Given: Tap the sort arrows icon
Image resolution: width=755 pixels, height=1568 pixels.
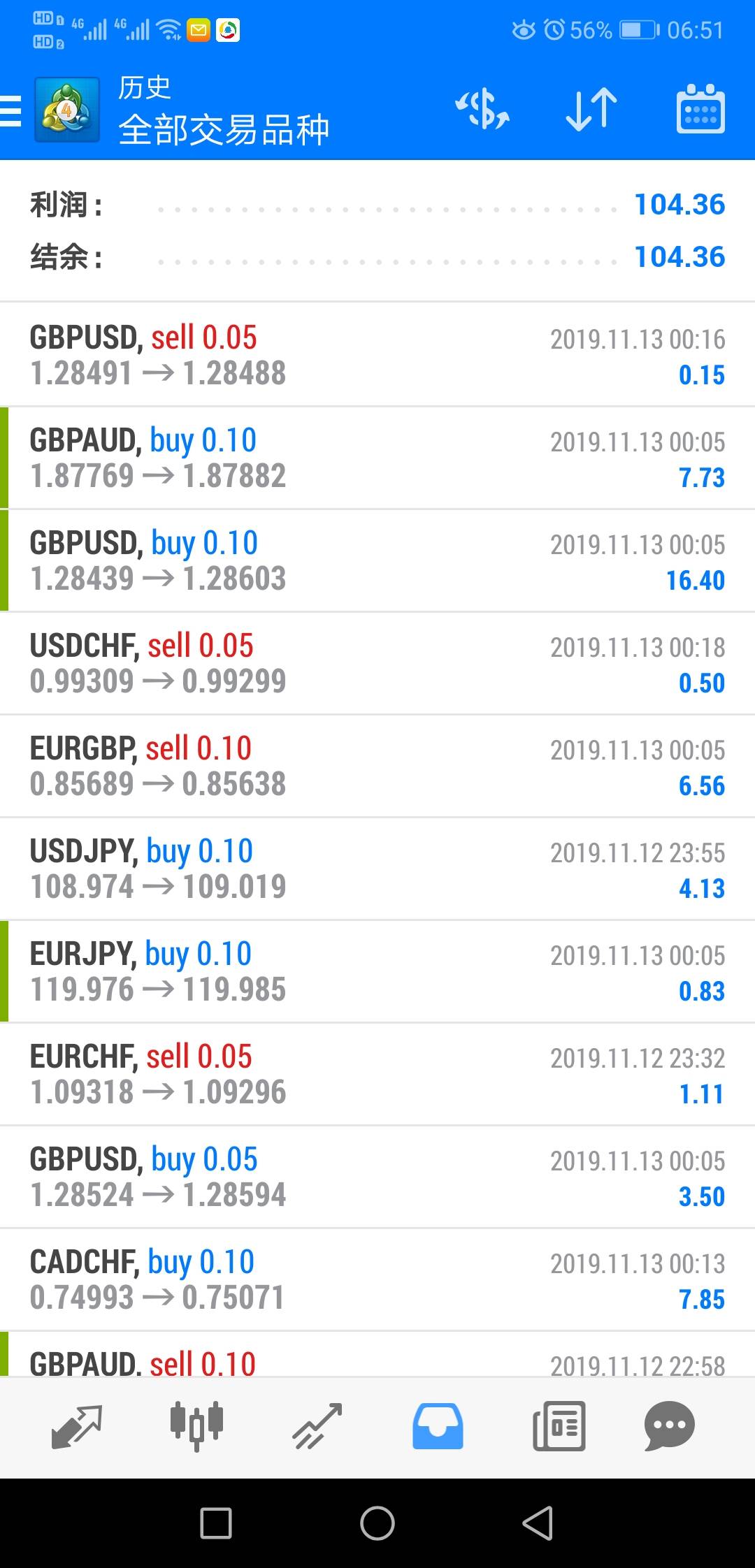Looking at the screenshot, I should point(591,110).
